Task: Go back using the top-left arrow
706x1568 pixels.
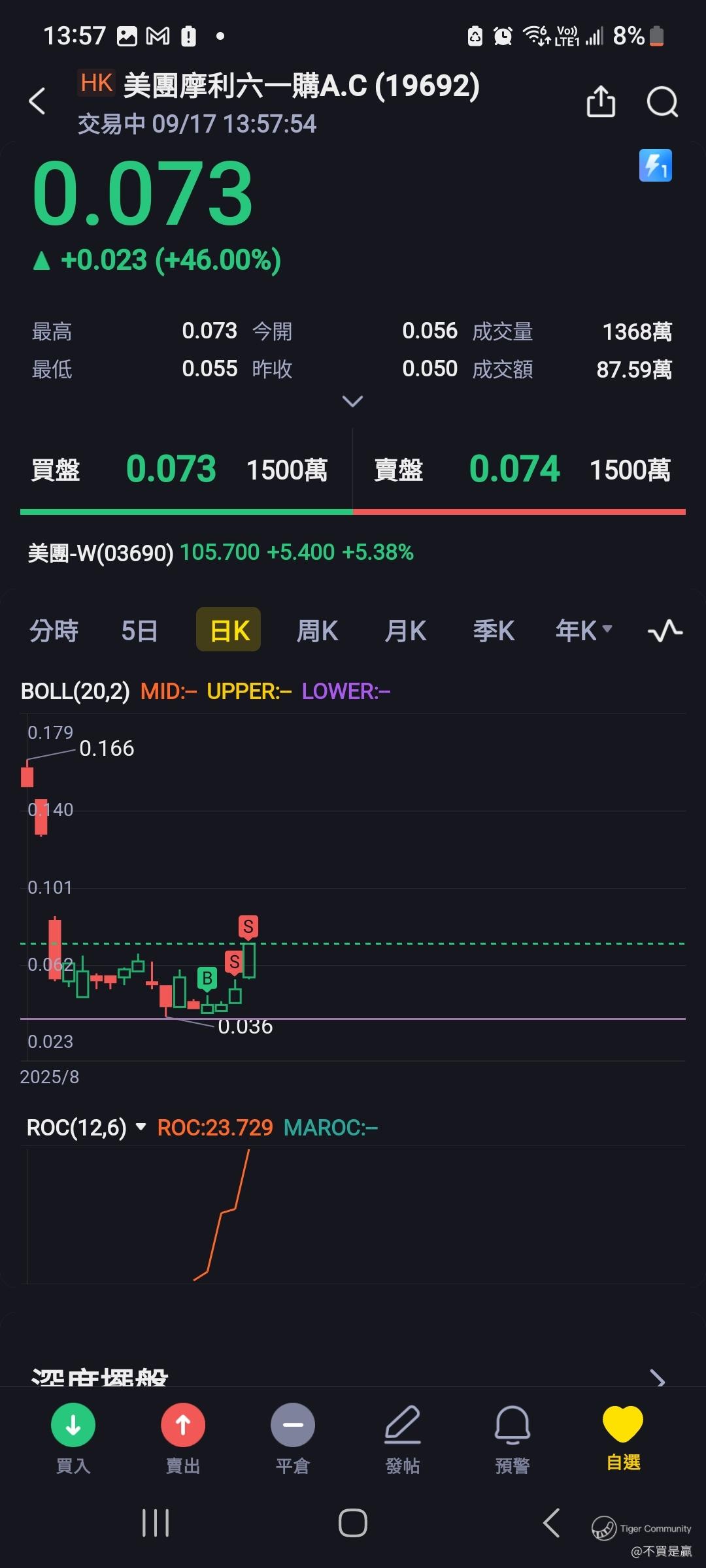Action: 37,102
